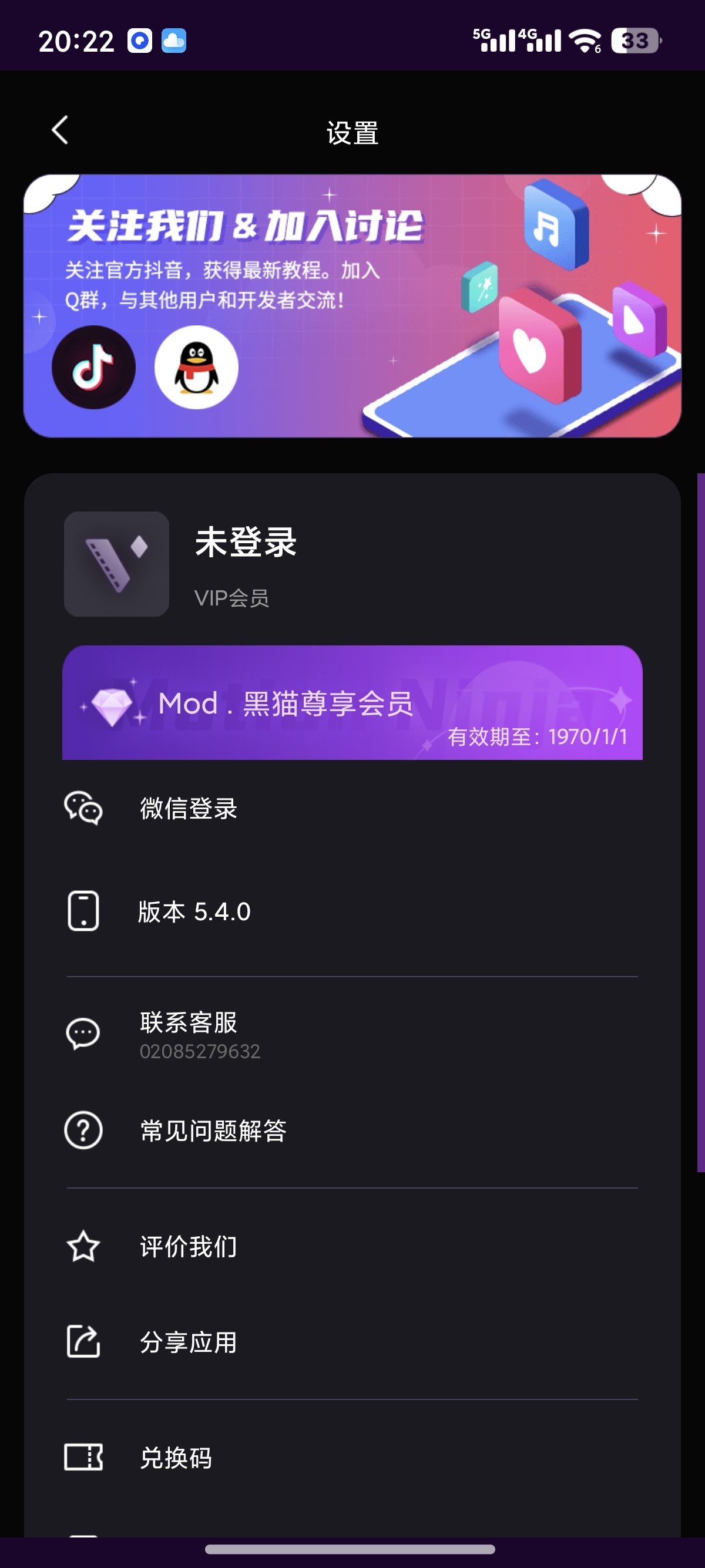Tap the 未登录 profile avatar
Image resolution: width=705 pixels, height=1568 pixels.
click(x=116, y=564)
